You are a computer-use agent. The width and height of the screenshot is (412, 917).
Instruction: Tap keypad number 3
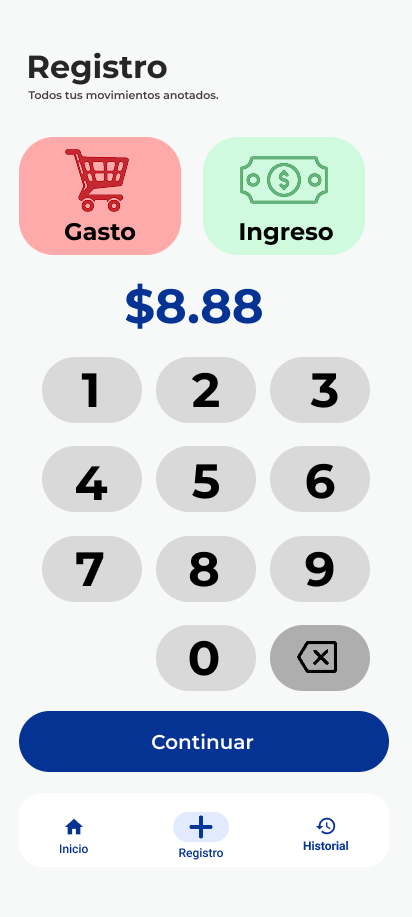320,390
